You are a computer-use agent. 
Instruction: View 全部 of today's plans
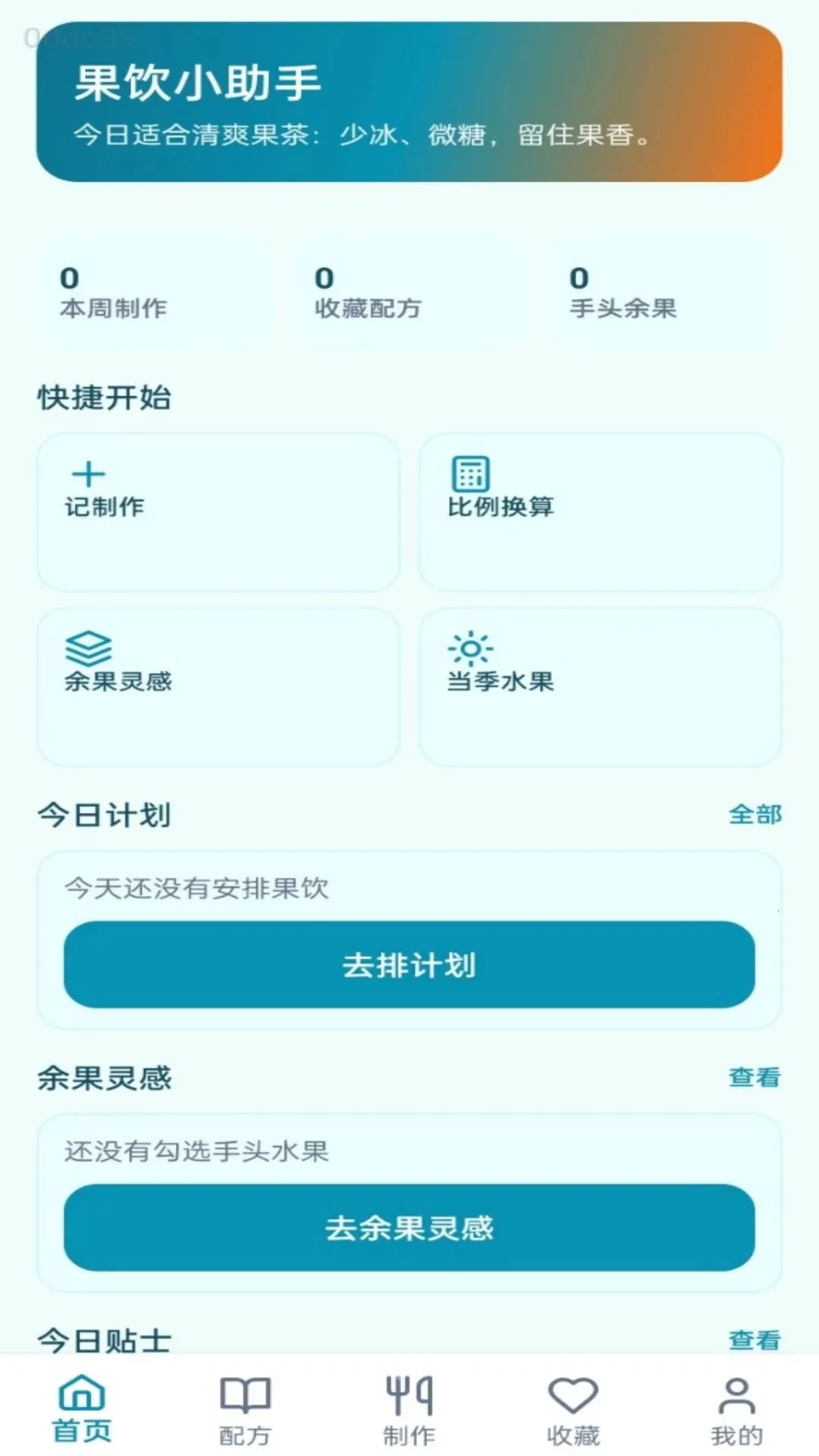point(755,814)
